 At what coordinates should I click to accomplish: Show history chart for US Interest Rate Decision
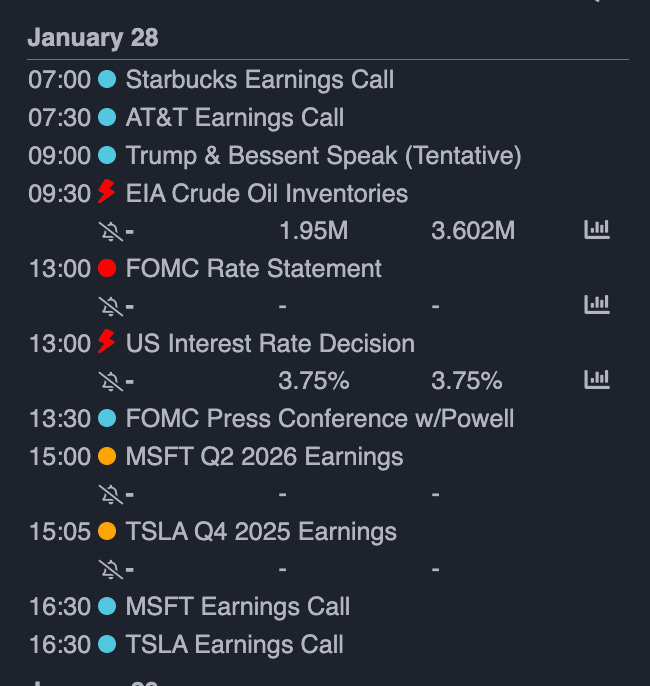[596, 379]
